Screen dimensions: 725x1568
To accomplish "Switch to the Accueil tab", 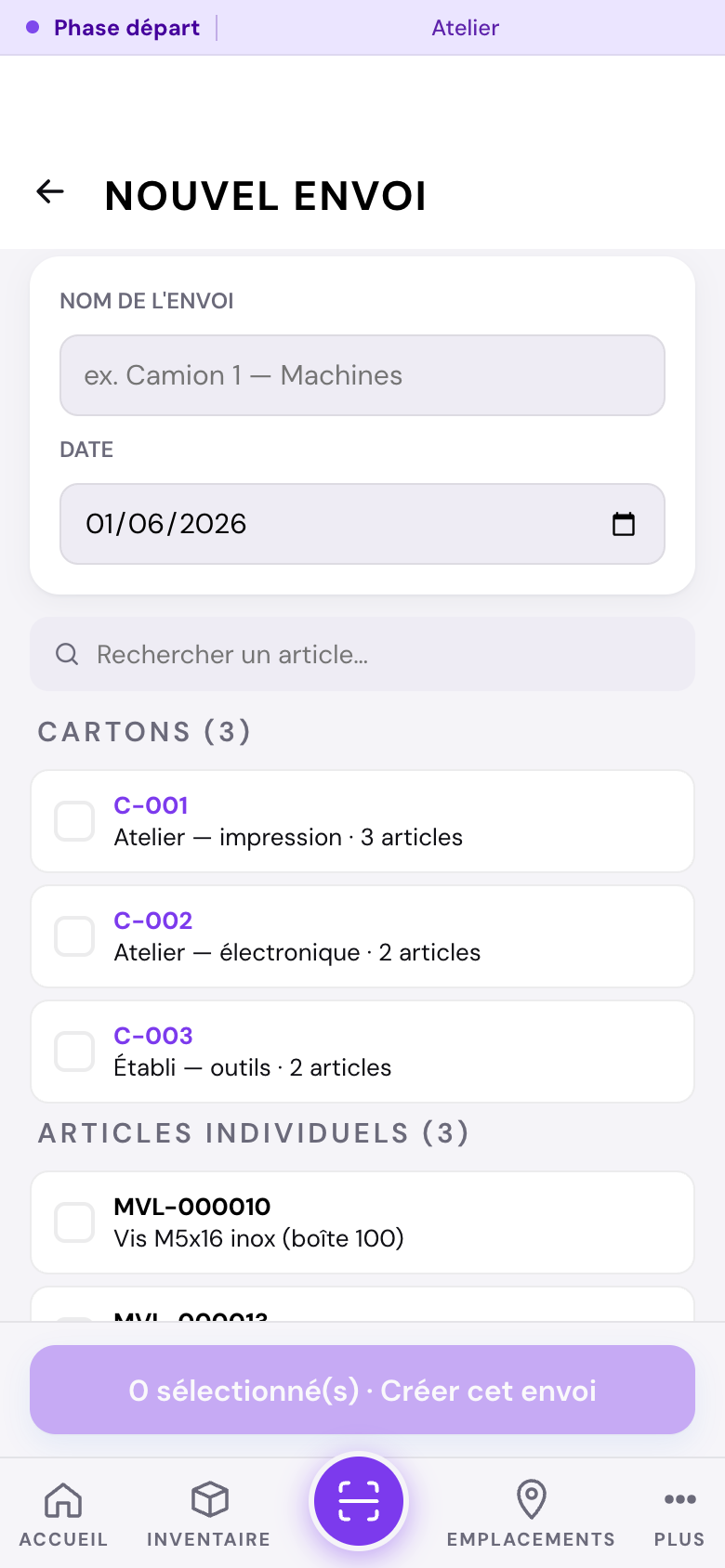I will pos(63,1514).
